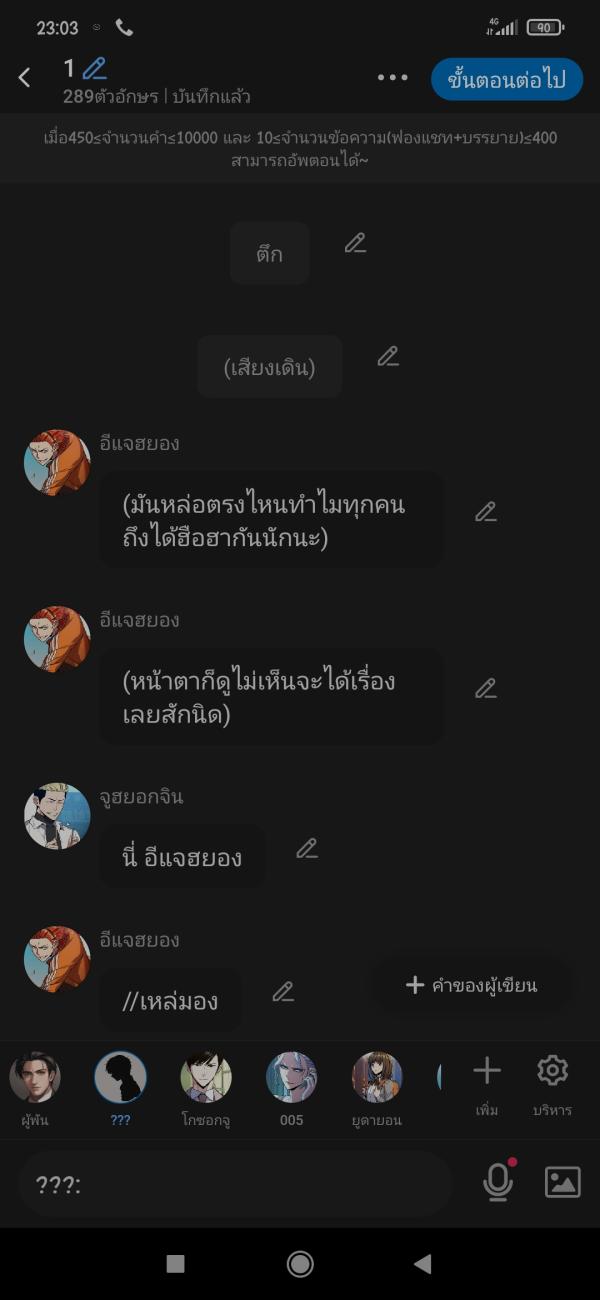Tap the ขั้นตอนต่อไป button

point(506,80)
